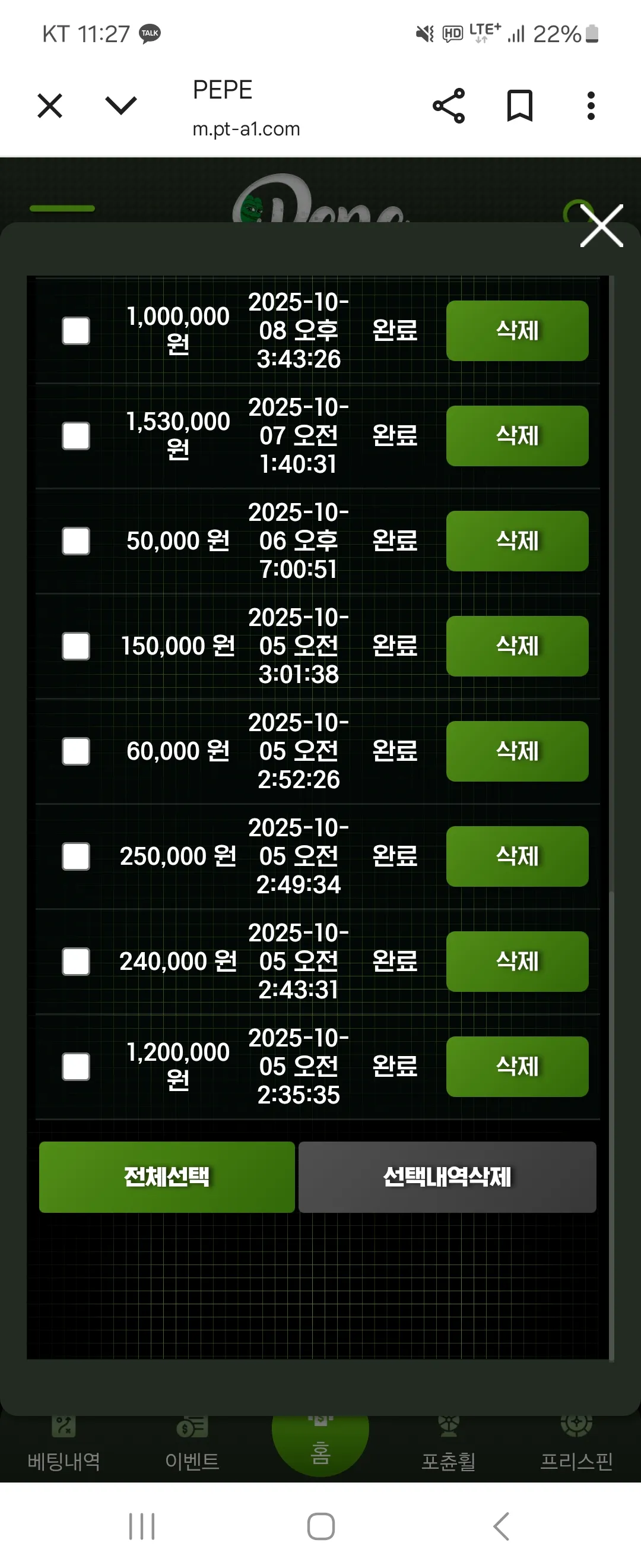This screenshot has height=1568, width=641.
Task: Bookmark the PEPE page
Action: coord(520,106)
